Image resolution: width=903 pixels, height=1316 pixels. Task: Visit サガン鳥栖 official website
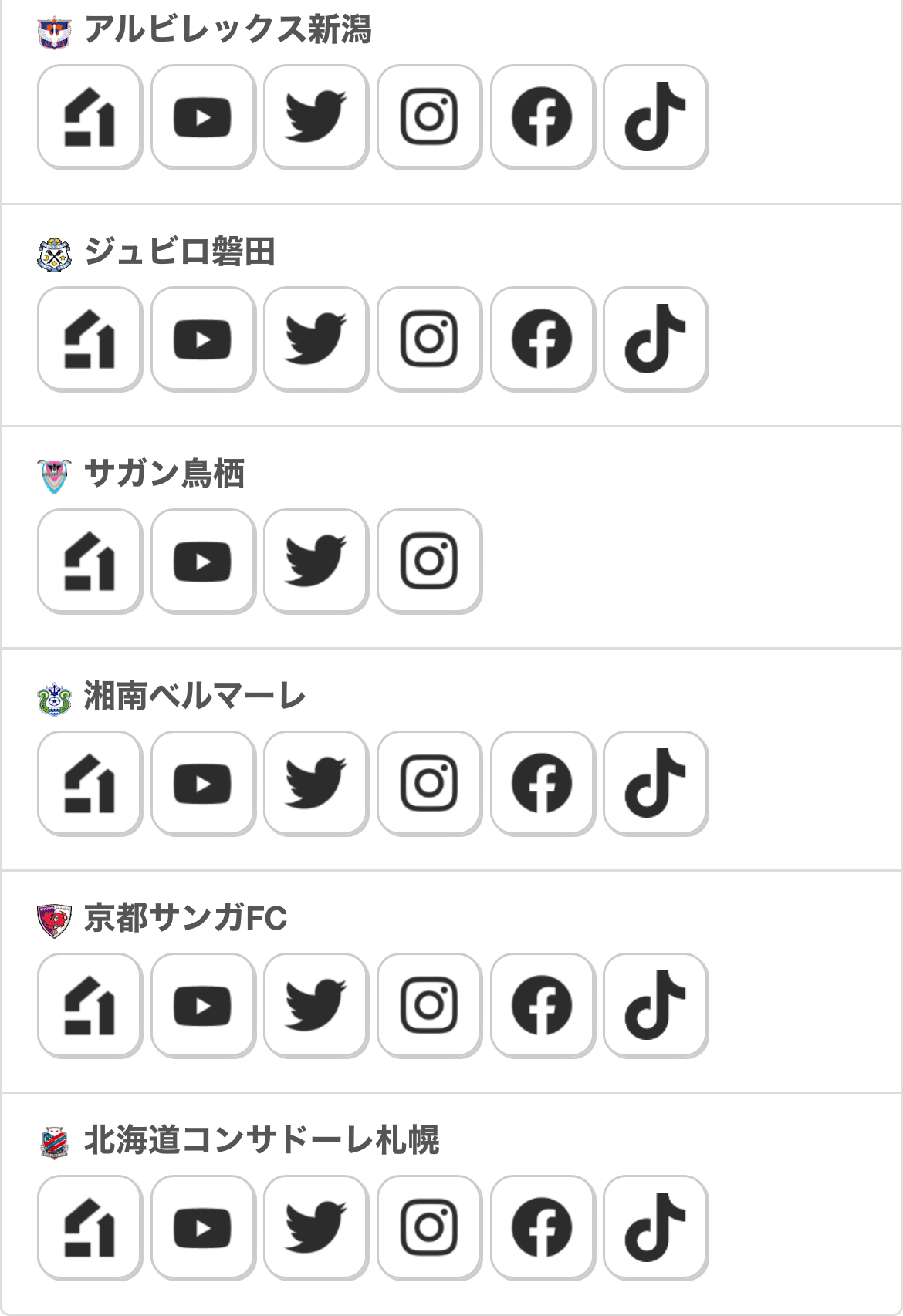click(90, 561)
